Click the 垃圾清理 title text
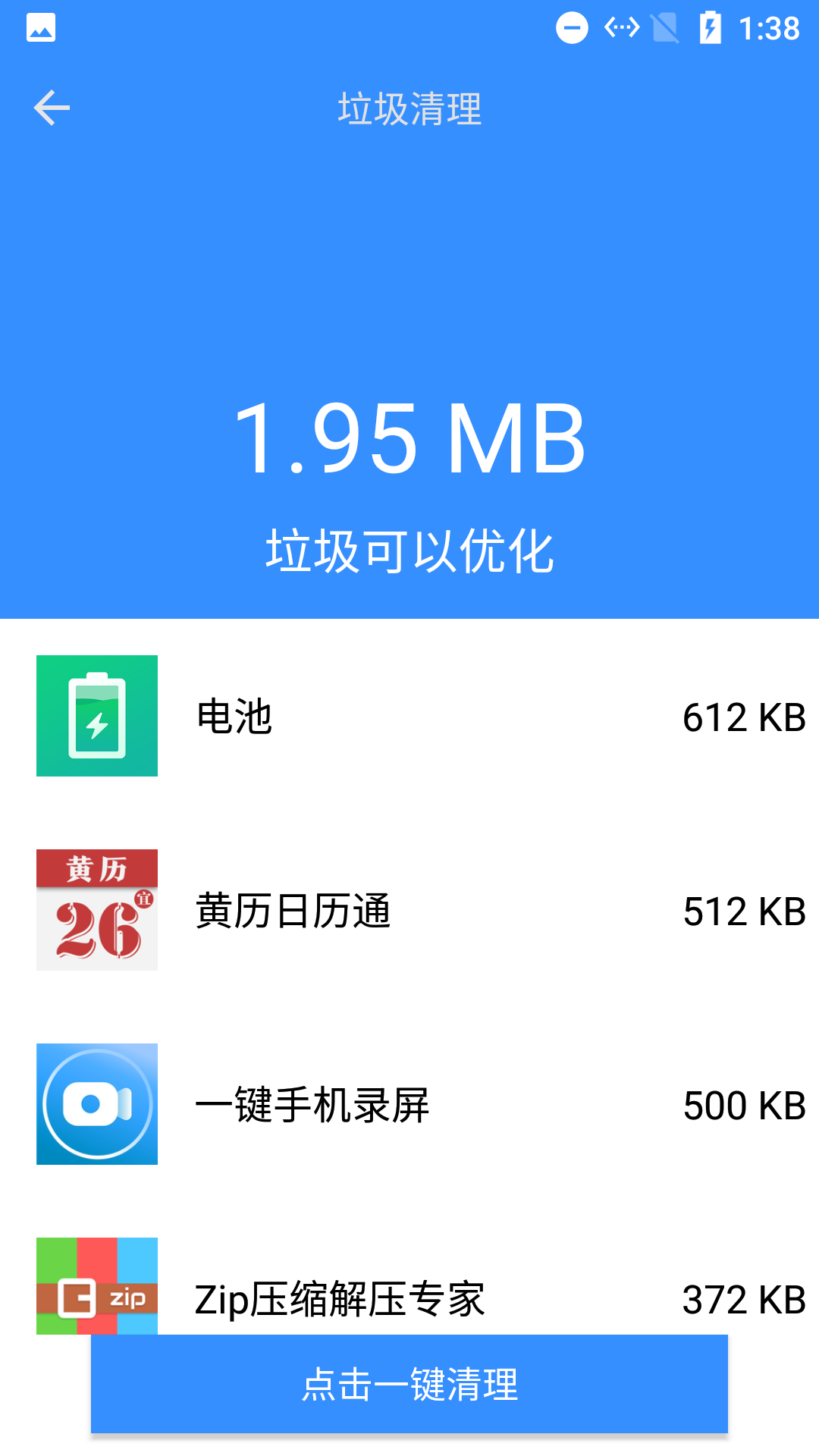Viewport: 819px width, 1456px height. pos(409,107)
